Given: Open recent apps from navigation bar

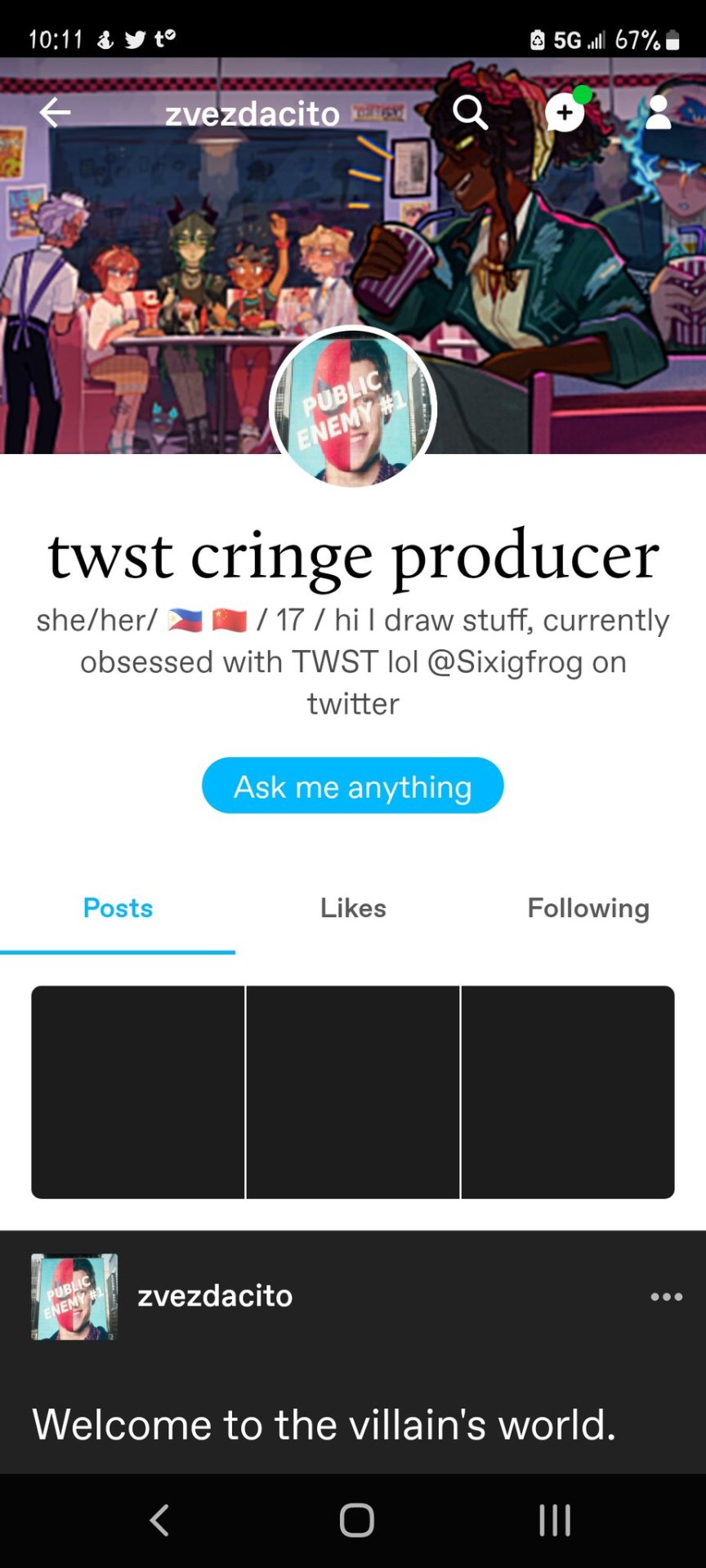Looking at the screenshot, I should (x=555, y=1521).
